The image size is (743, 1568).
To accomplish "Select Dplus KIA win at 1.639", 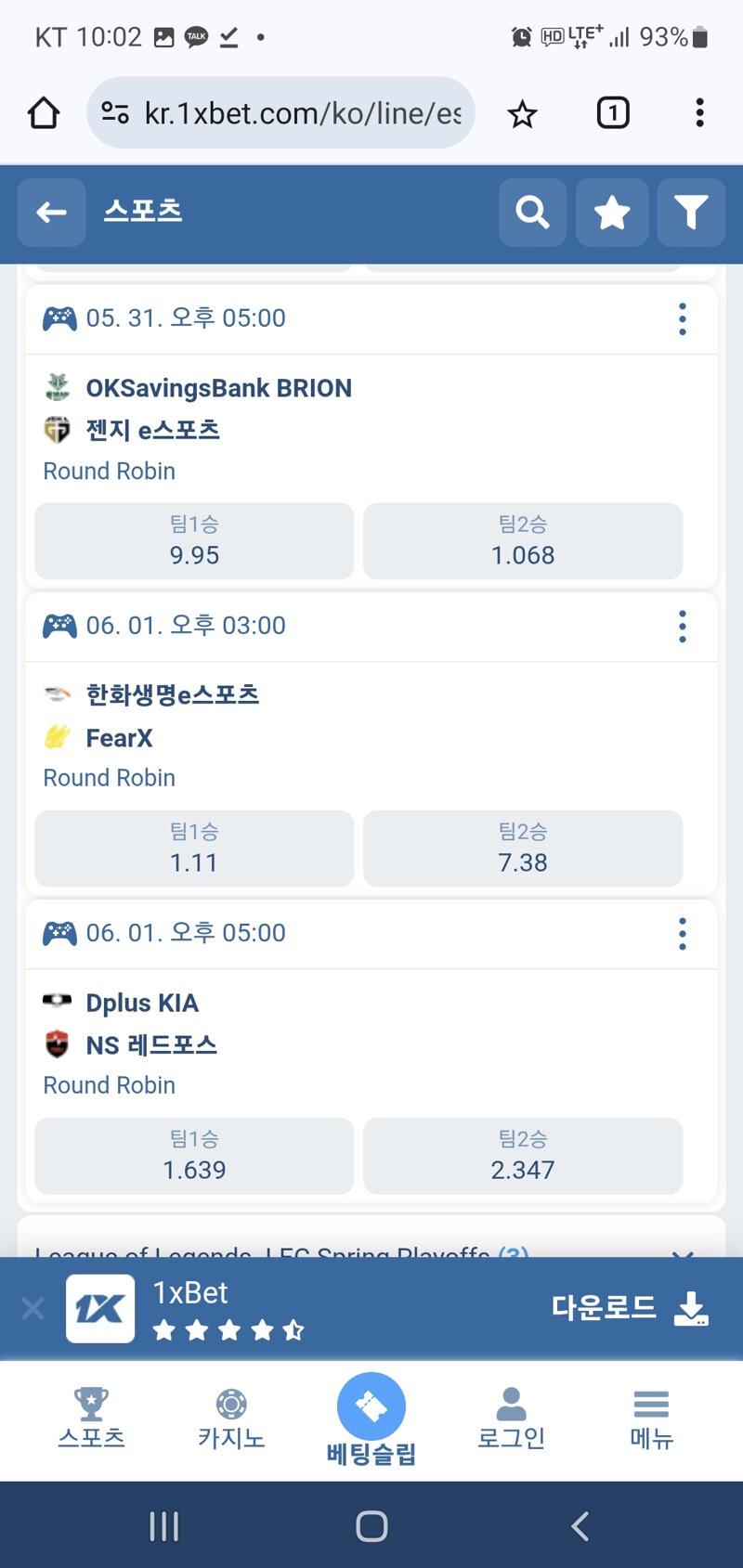I will tap(194, 1156).
